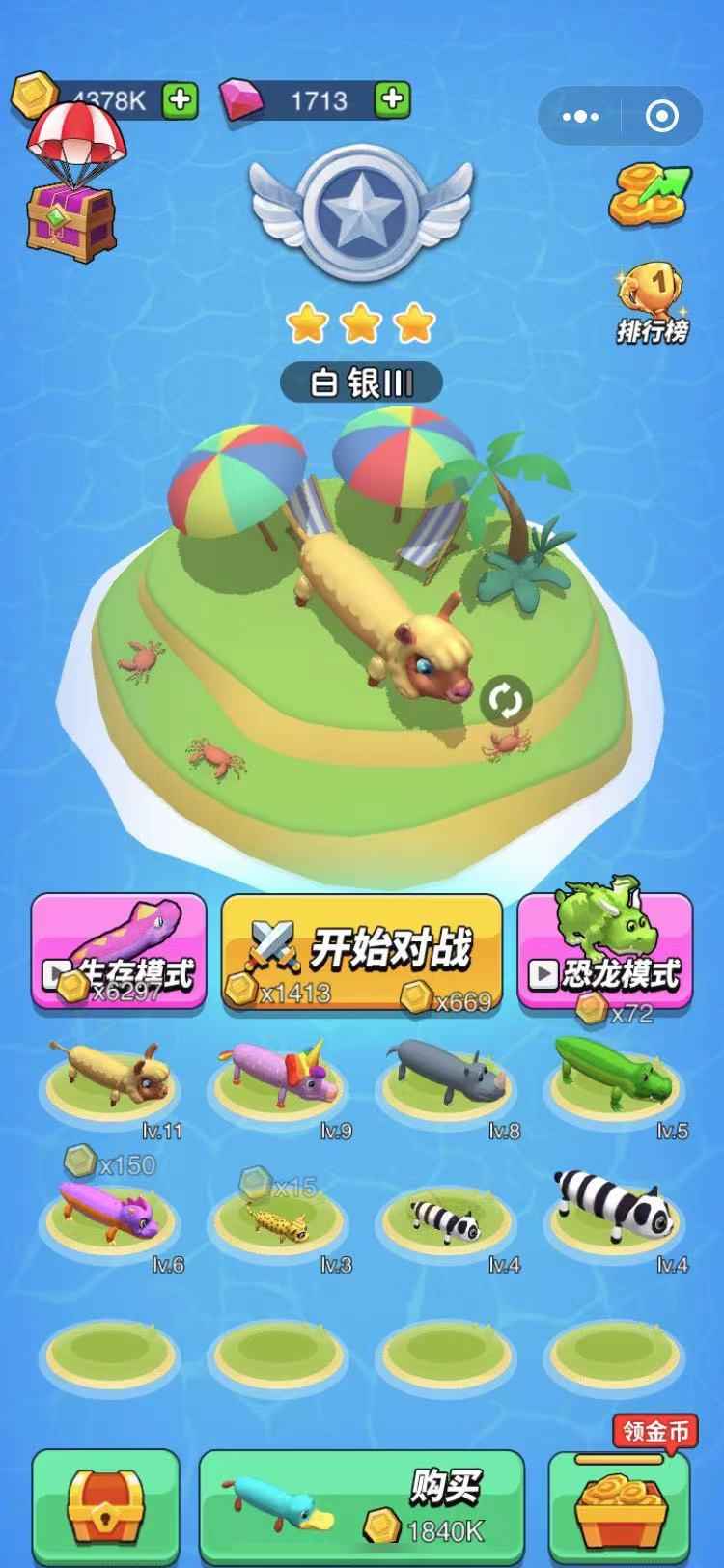The width and height of the screenshot is (724, 1568).
Task: Close the mini program via the target icon
Action: coord(661,118)
